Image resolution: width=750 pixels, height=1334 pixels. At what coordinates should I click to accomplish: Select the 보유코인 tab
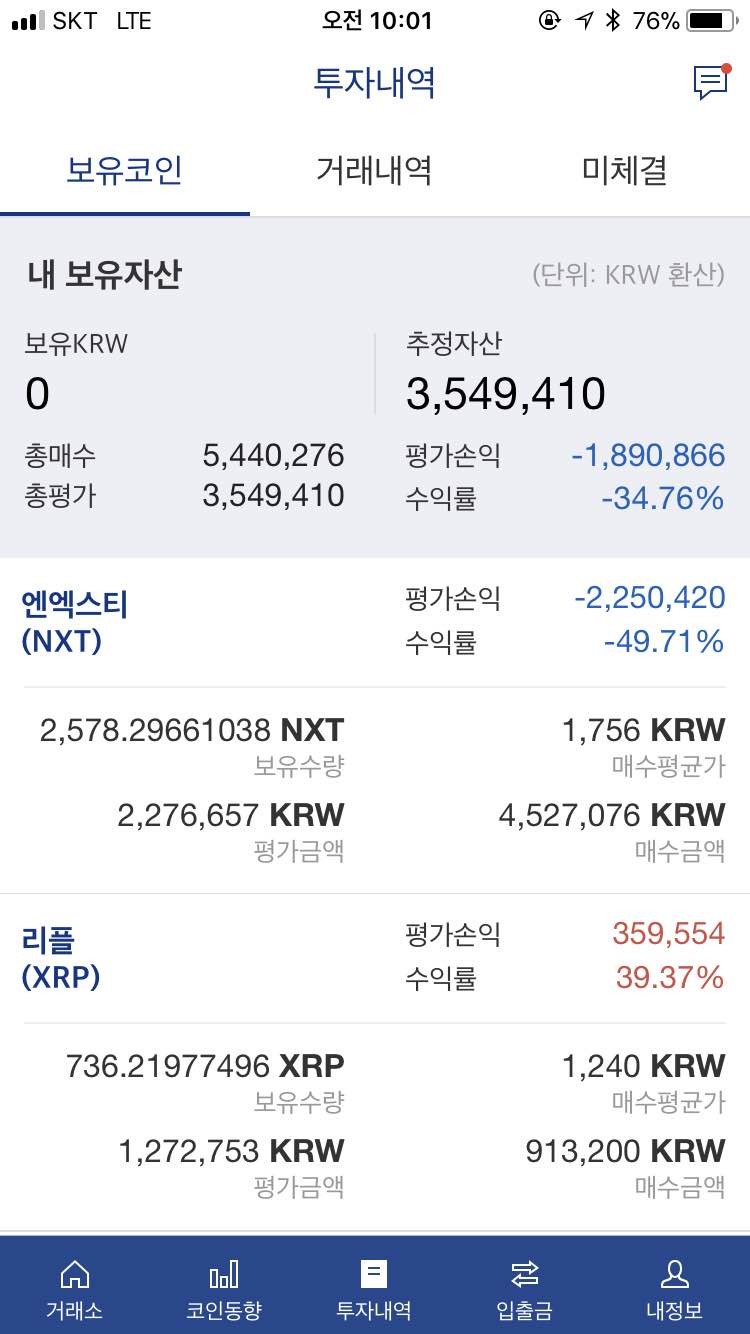point(124,170)
